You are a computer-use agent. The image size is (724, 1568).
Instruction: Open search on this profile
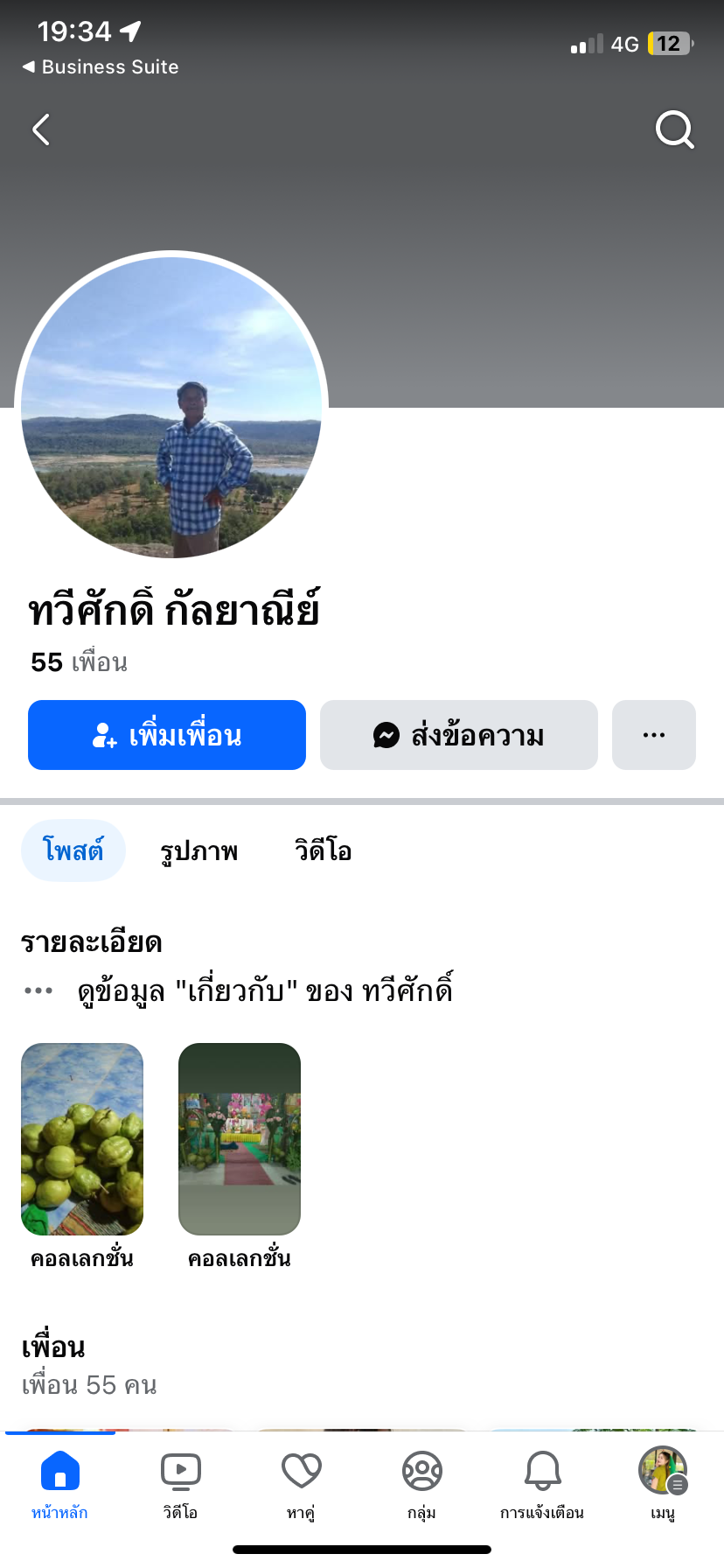pyautogui.click(x=674, y=130)
